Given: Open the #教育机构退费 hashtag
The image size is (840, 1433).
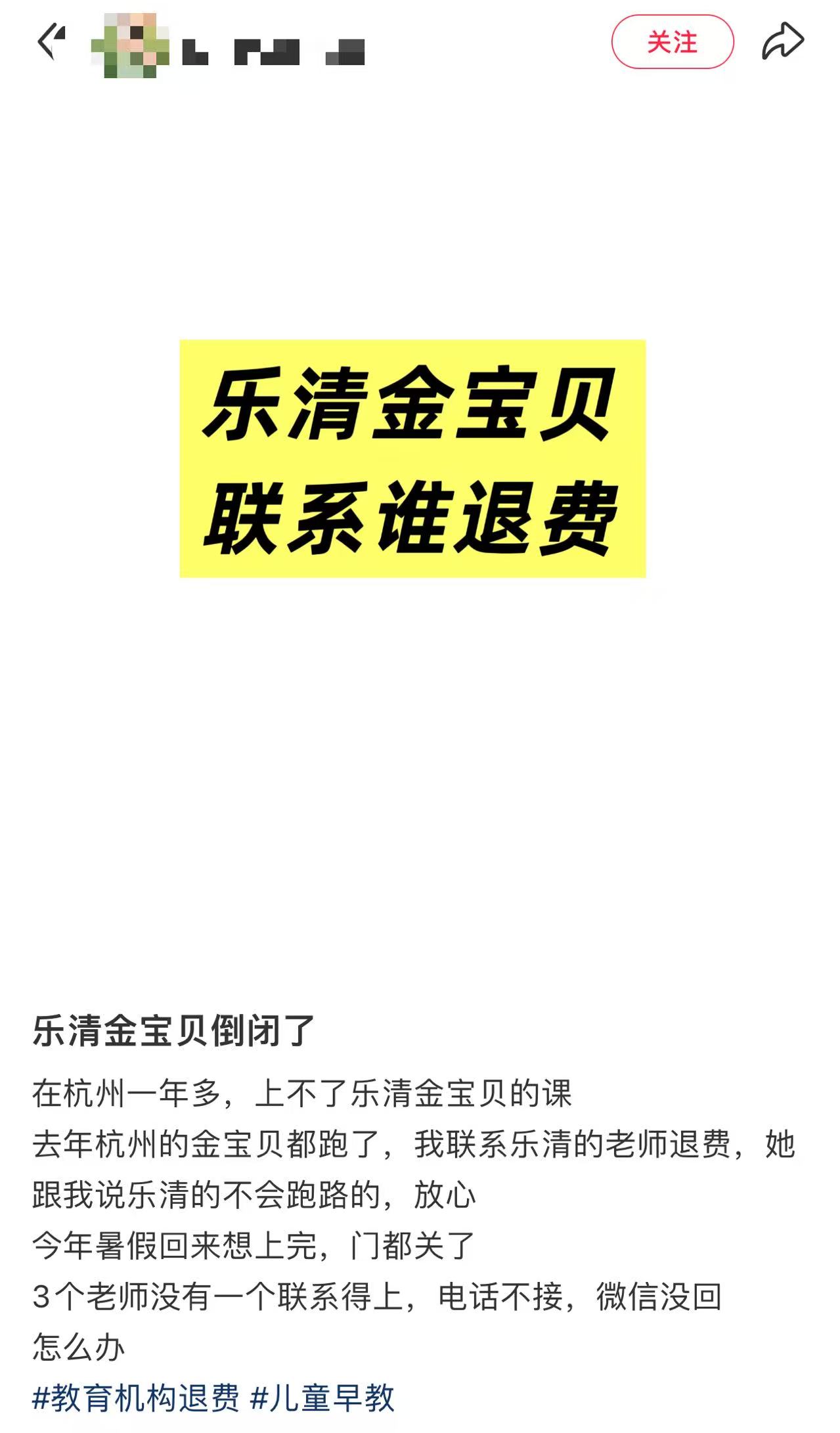Looking at the screenshot, I should click(136, 1398).
